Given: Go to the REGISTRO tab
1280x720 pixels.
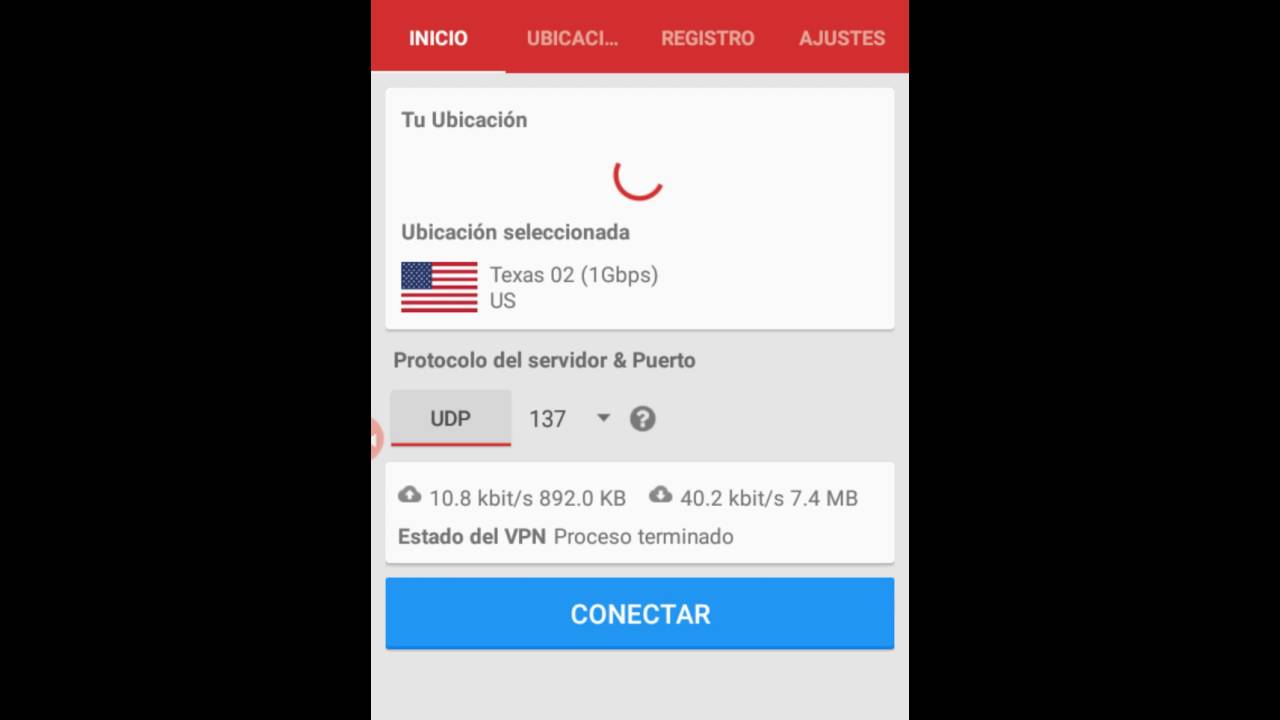Looking at the screenshot, I should point(707,38).
